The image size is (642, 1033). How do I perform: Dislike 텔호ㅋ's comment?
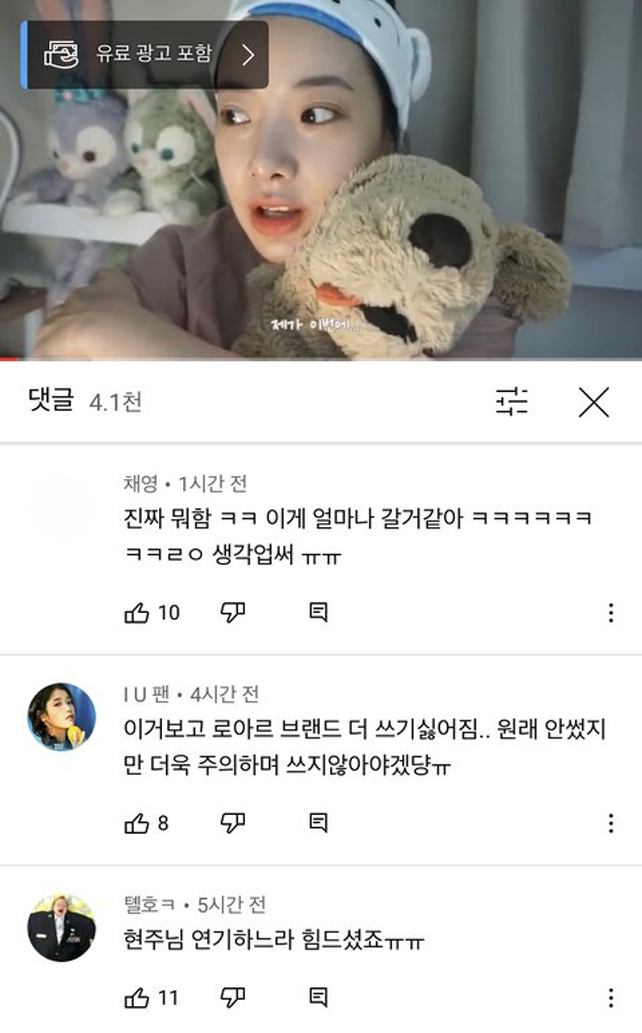(x=232, y=997)
